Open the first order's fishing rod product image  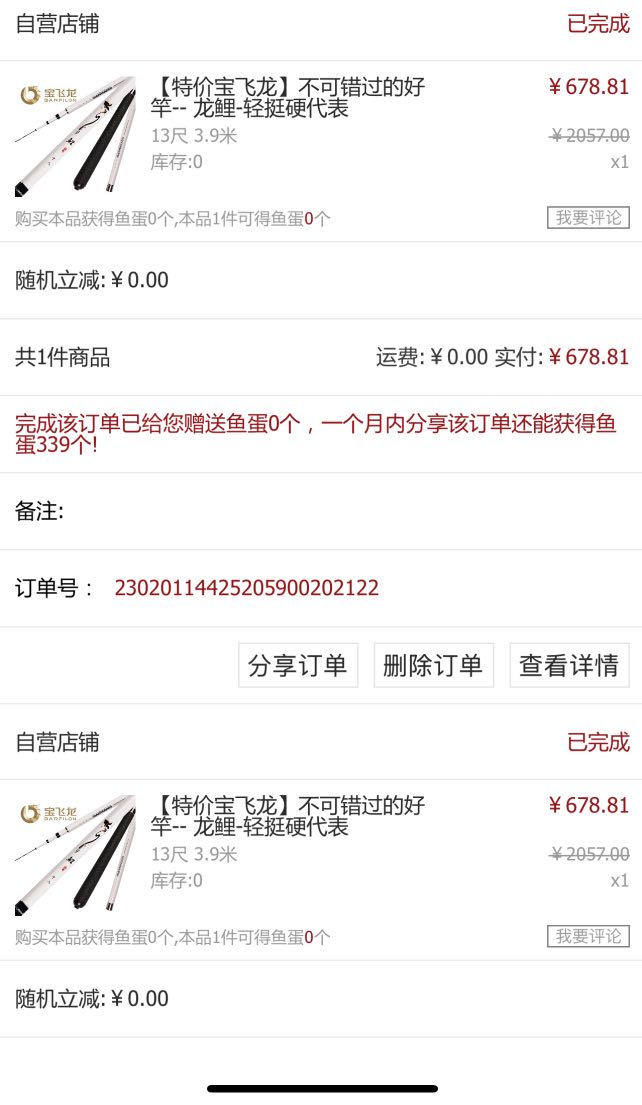(75, 136)
